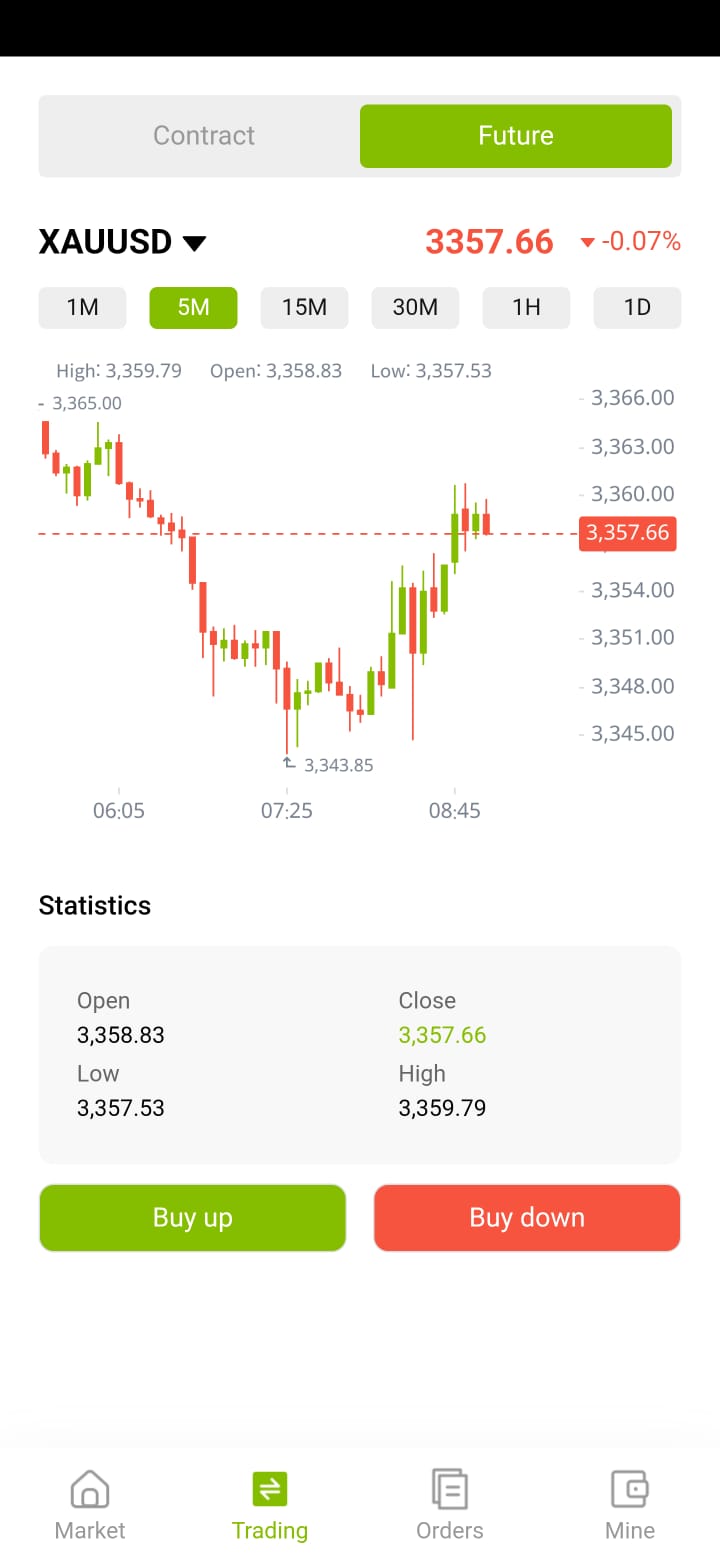The height and width of the screenshot is (1560, 720).
Task: Open the Market tab
Action: 90,1506
